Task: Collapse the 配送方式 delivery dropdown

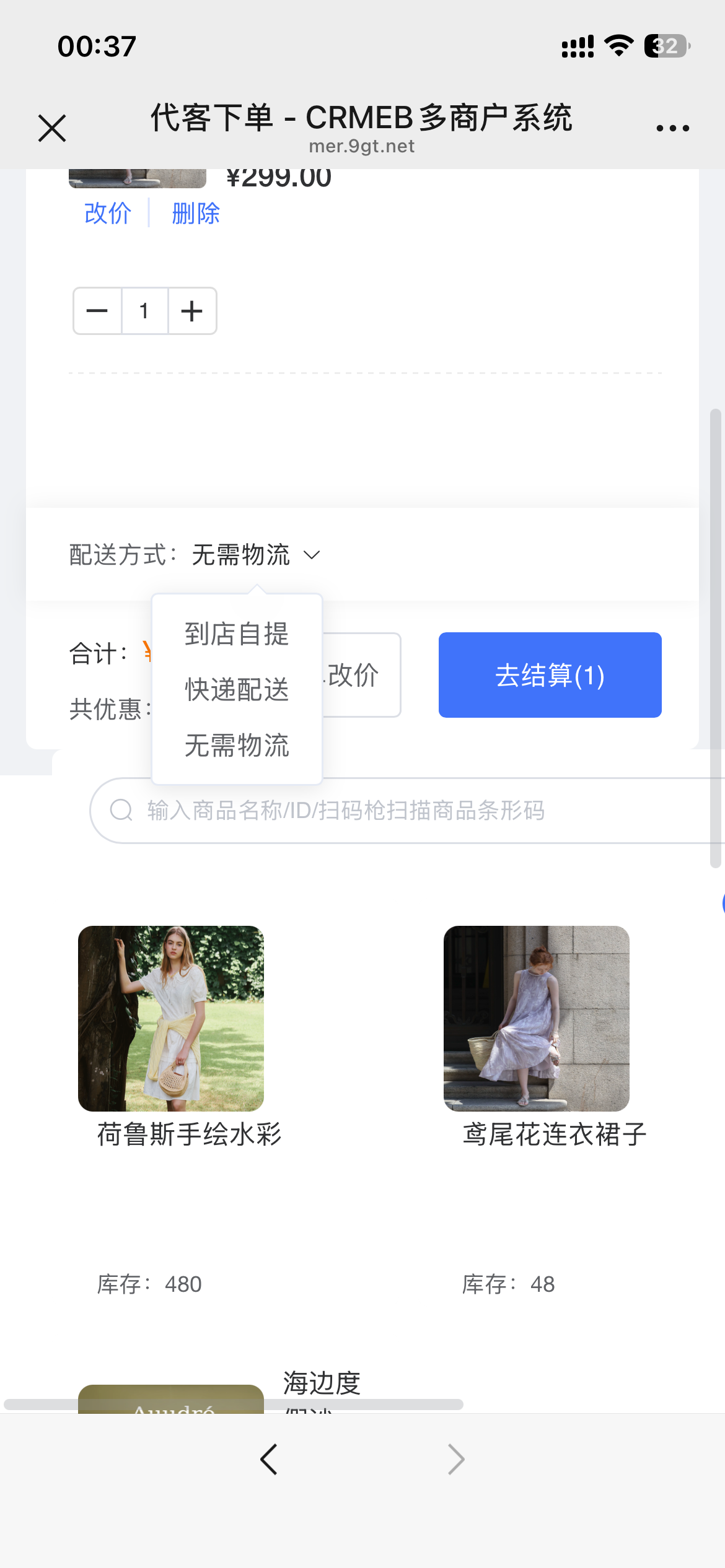Action: [257, 554]
